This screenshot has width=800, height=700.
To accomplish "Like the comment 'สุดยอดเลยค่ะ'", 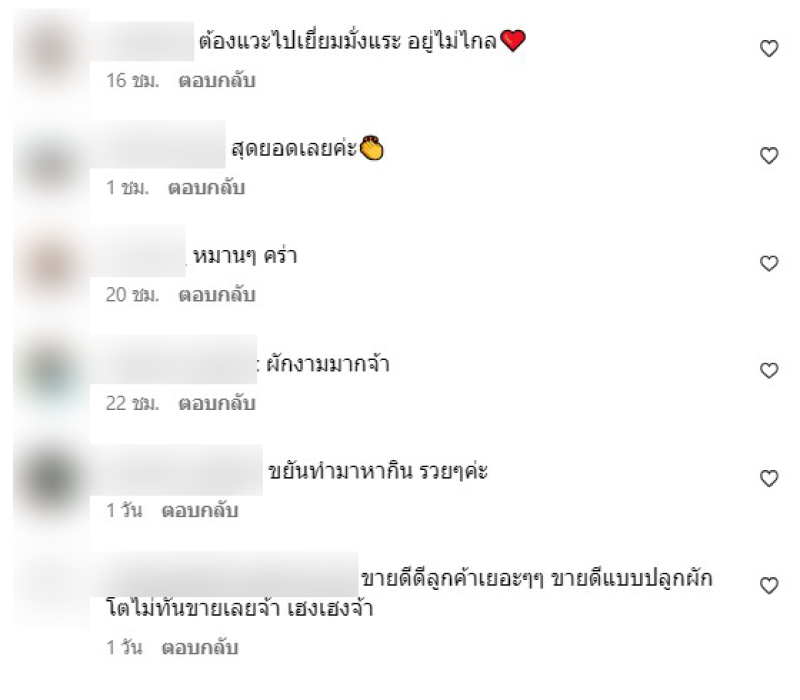I will pyautogui.click(x=769, y=155).
